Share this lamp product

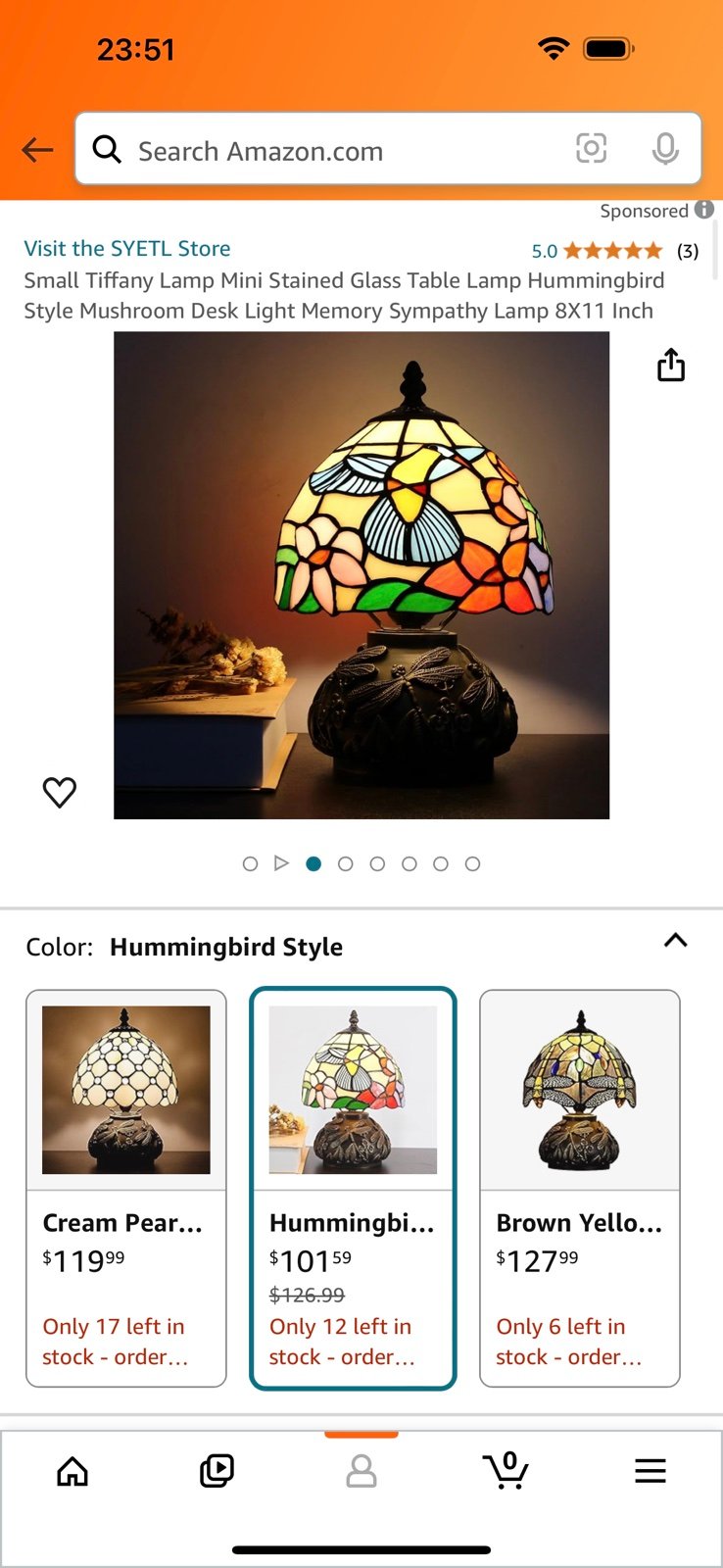coord(671,365)
